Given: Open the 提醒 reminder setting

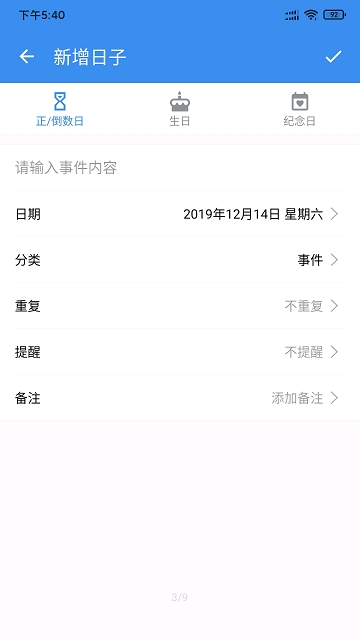Looking at the screenshot, I should pyautogui.click(x=180, y=352).
